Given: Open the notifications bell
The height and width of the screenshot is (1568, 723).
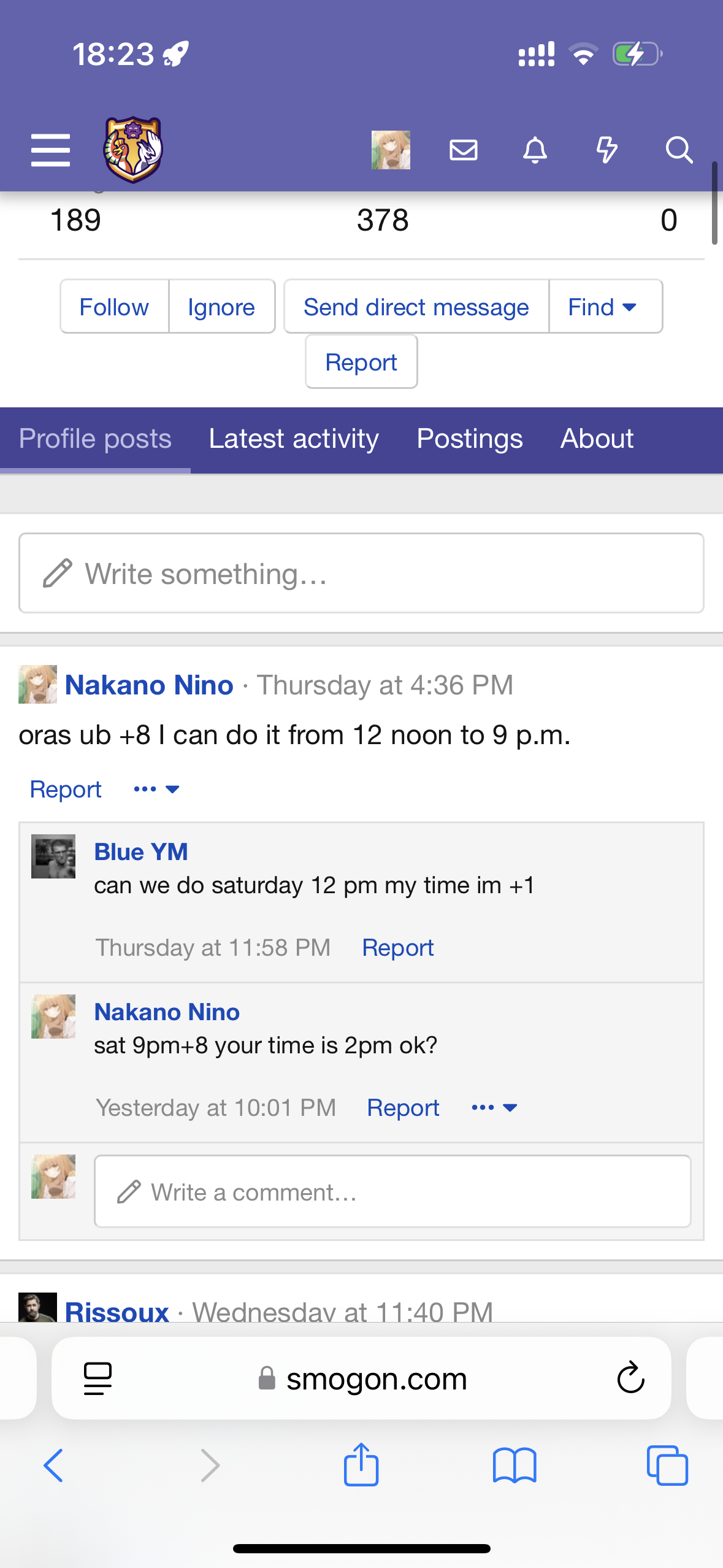Looking at the screenshot, I should [x=535, y=150].
